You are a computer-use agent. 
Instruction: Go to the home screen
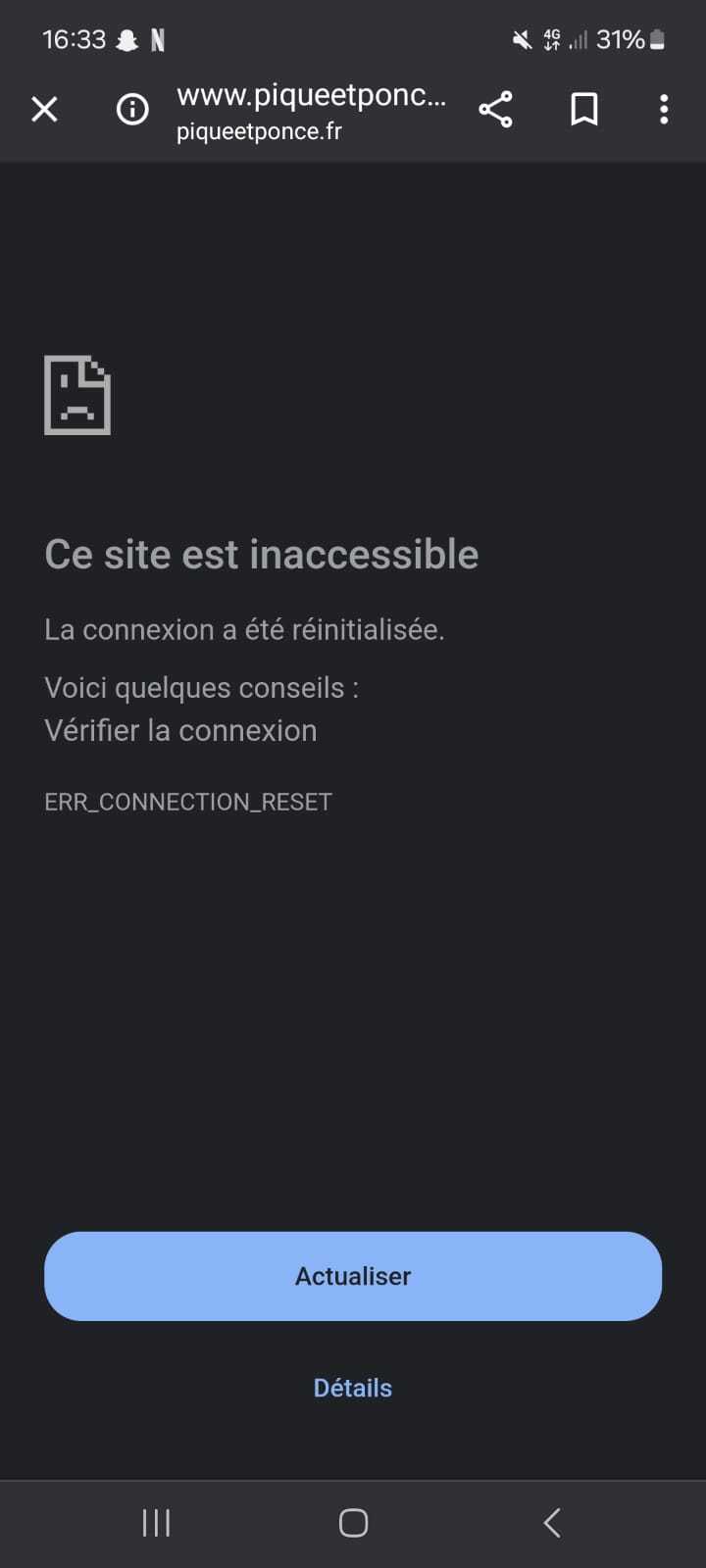tap(353, 1522)
